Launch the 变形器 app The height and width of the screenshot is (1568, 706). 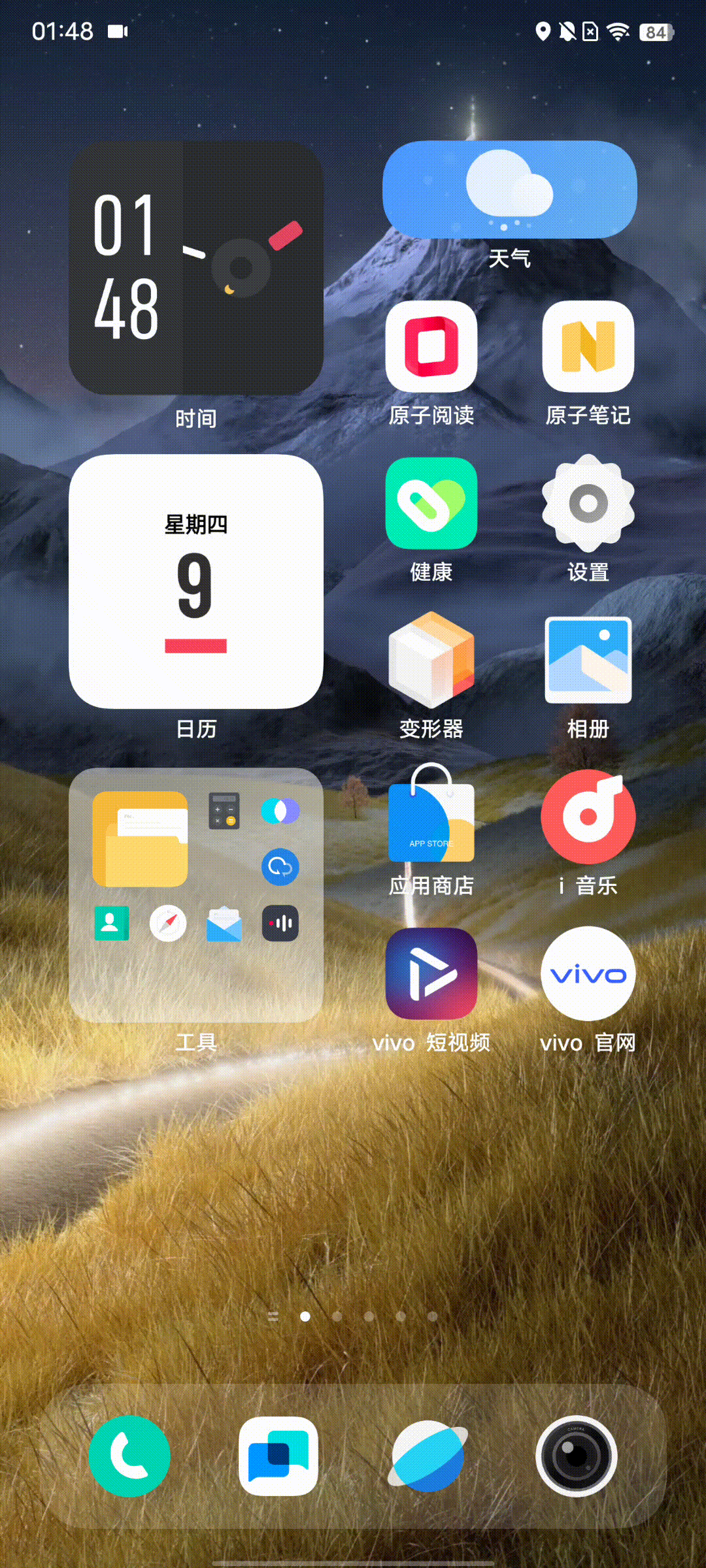click(x=431, y=661)
